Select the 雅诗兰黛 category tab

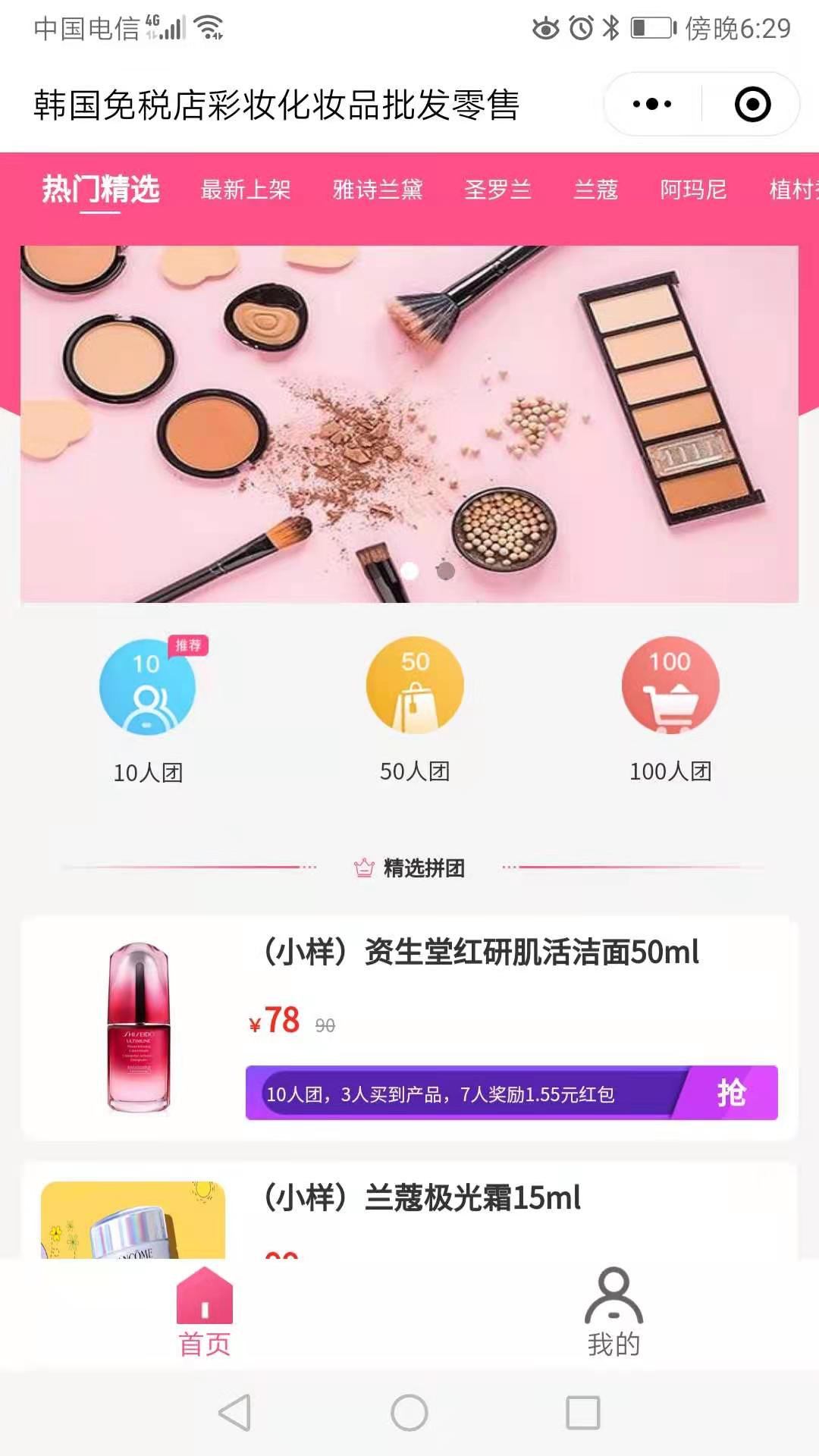(x=378, y=190)
